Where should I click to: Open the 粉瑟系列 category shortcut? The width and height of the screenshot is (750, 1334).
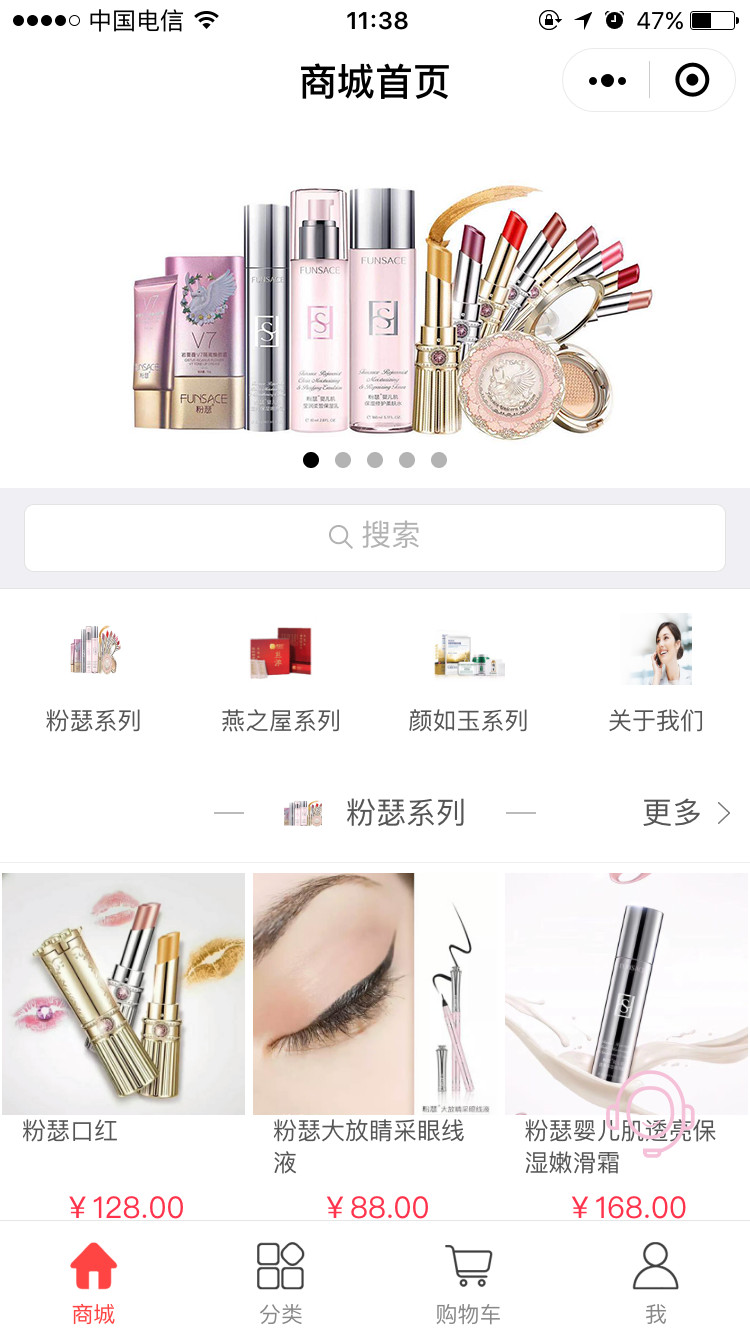pyautogui.click(x=94, y=675)
